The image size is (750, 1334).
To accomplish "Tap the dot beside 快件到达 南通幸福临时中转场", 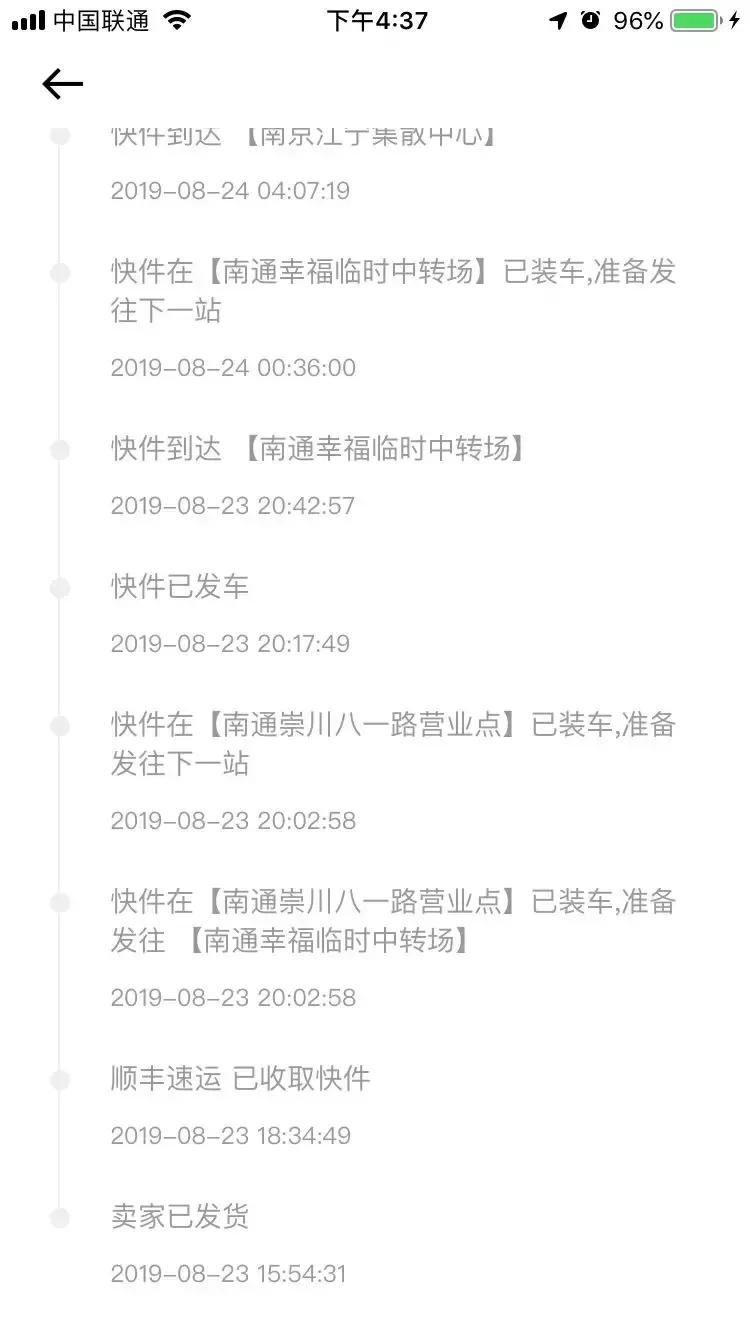I will point(60,449).
